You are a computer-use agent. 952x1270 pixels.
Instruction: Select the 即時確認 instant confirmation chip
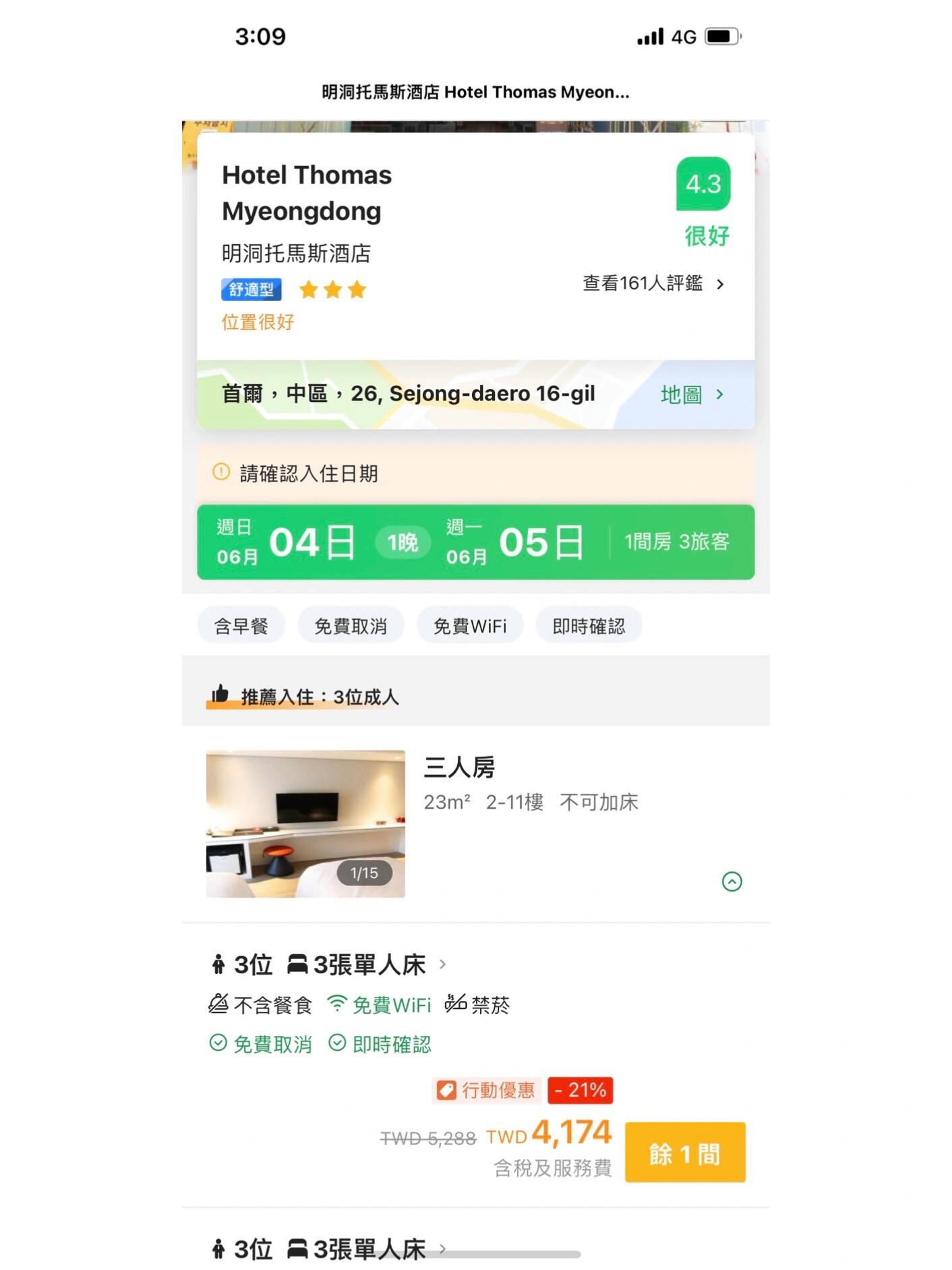pyautogui.click(x=588, y=626)
